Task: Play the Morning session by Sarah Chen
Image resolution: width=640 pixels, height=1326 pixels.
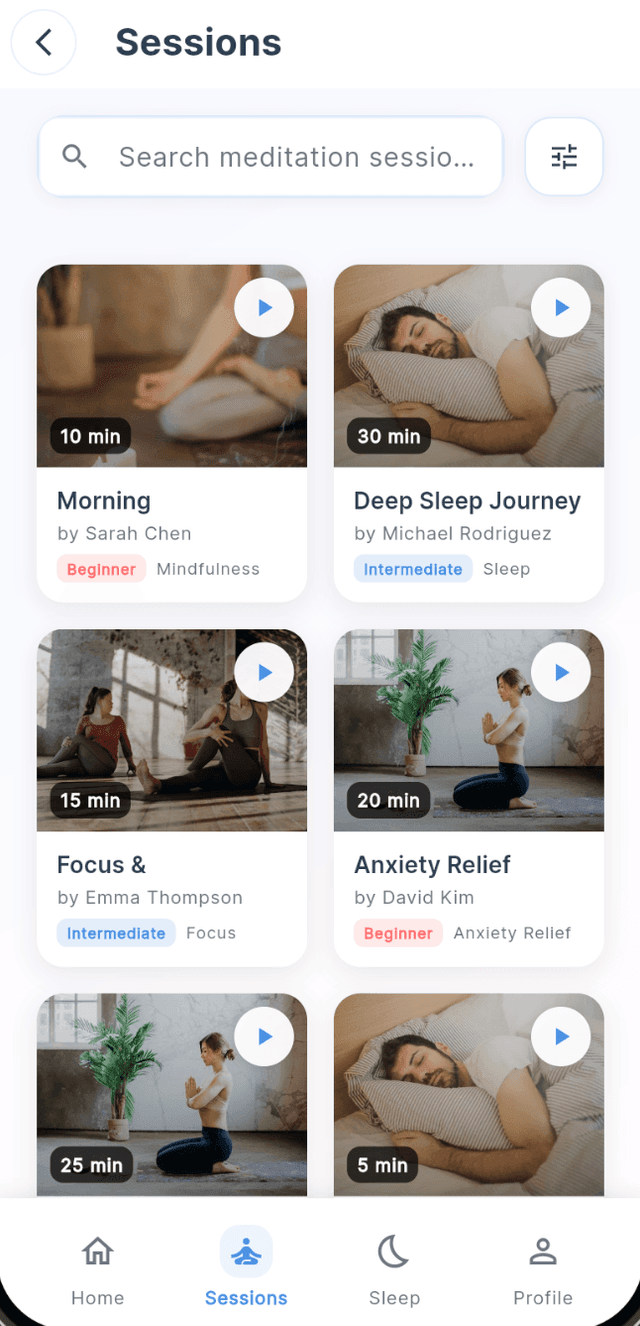Action: point(264,308)
